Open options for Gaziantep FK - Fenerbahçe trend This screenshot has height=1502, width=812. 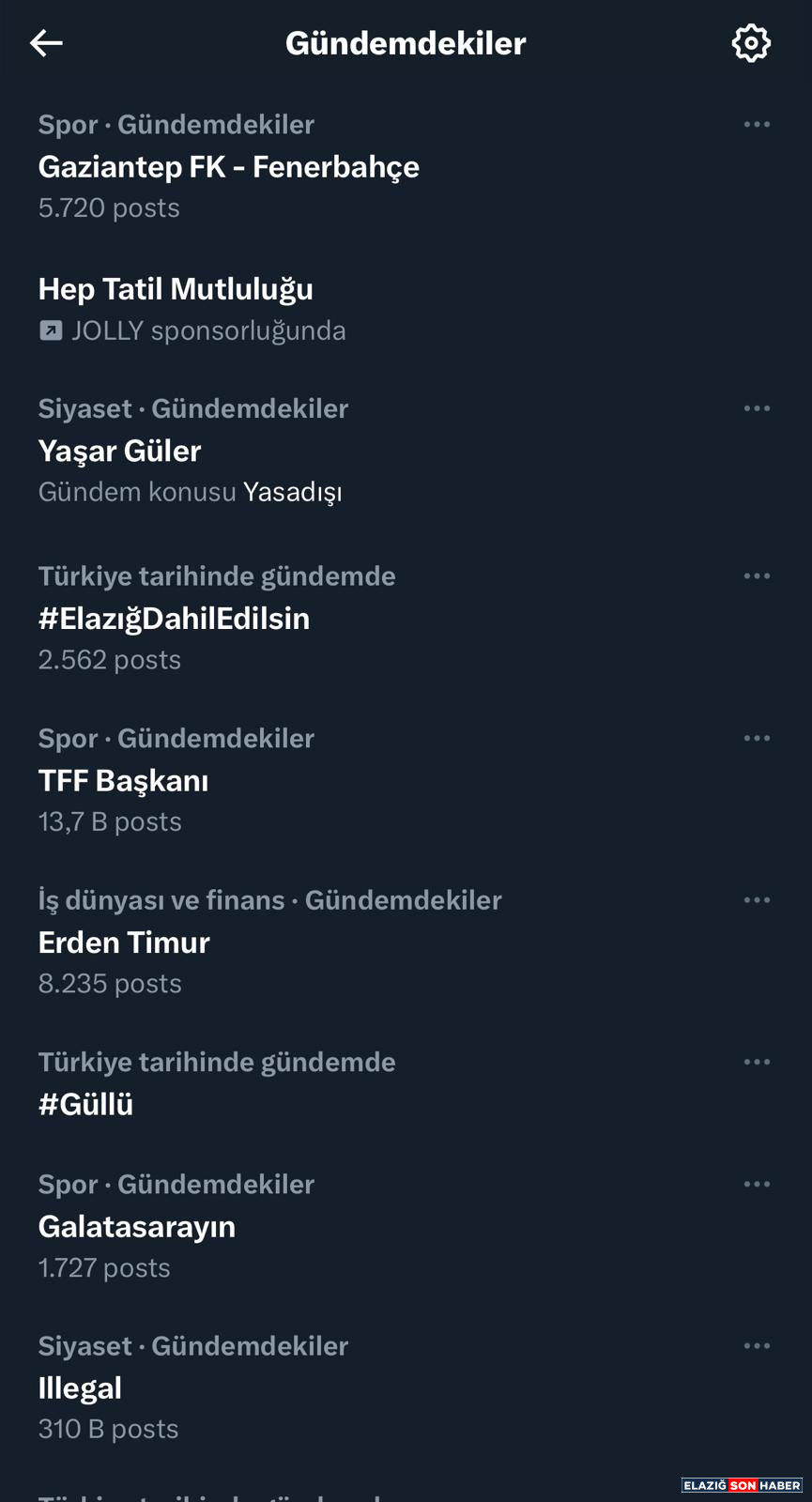pyautogui.click(x=758, y=123)
